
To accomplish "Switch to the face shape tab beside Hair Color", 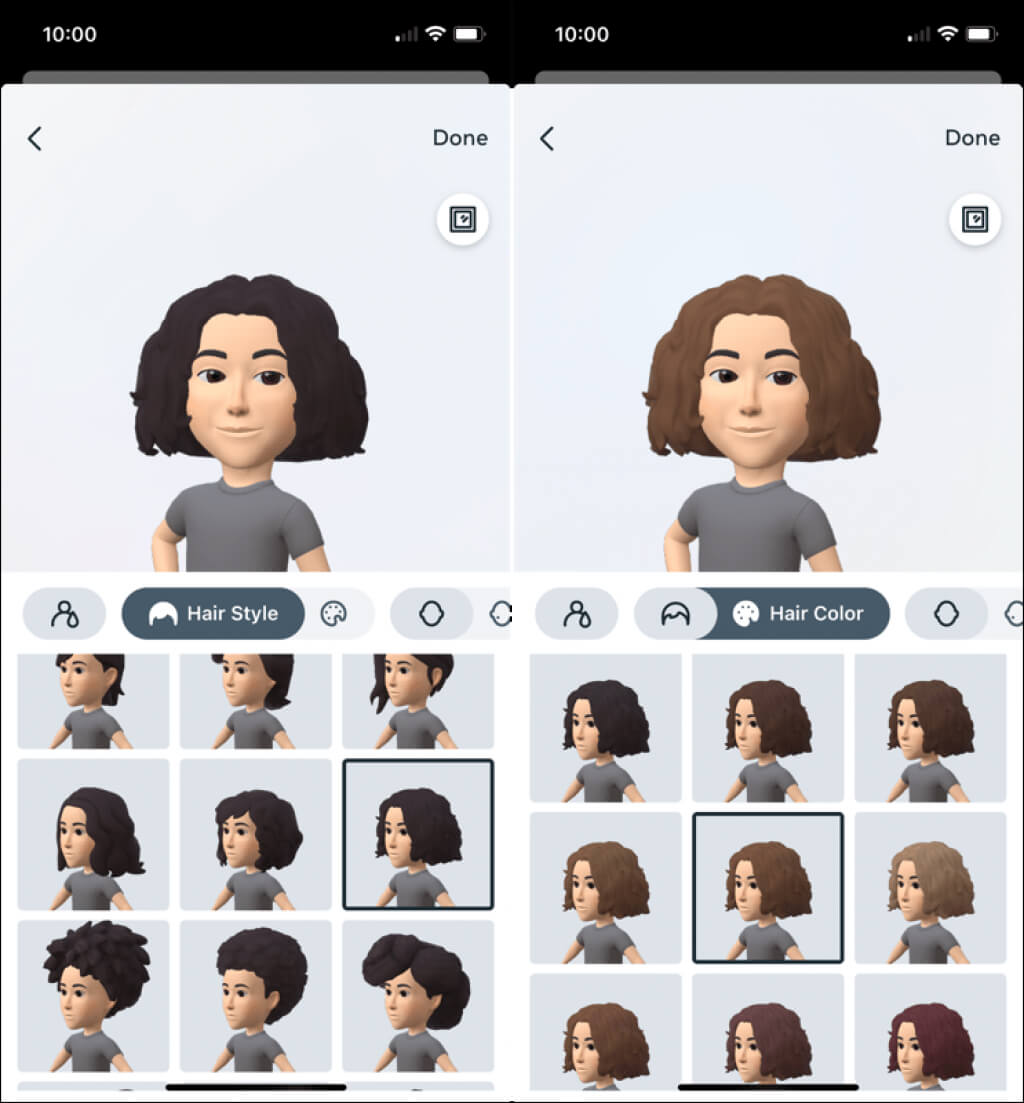I will pyautogui.click(x=946, y=614).
